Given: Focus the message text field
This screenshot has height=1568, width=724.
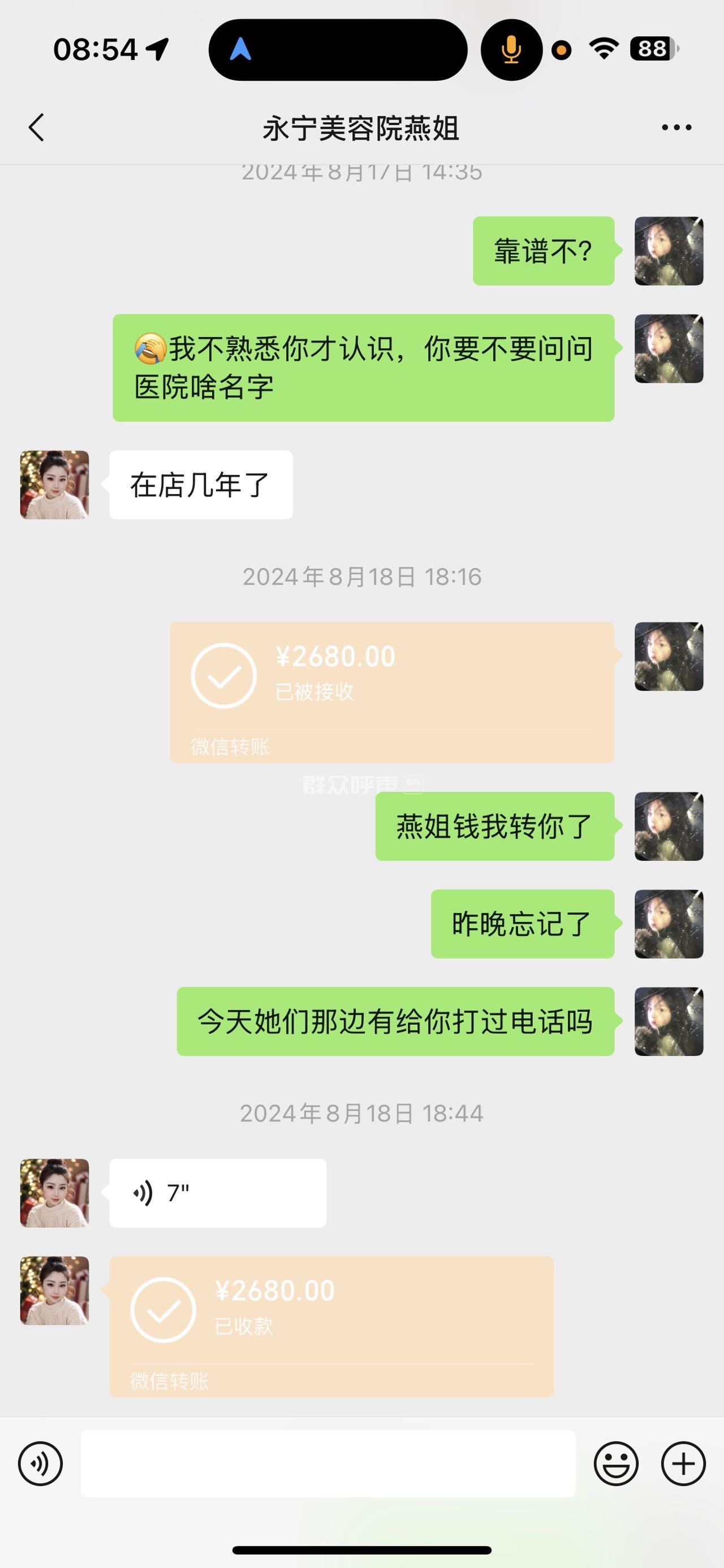Looking at the screenshot, I should [x=327, y=1463].
